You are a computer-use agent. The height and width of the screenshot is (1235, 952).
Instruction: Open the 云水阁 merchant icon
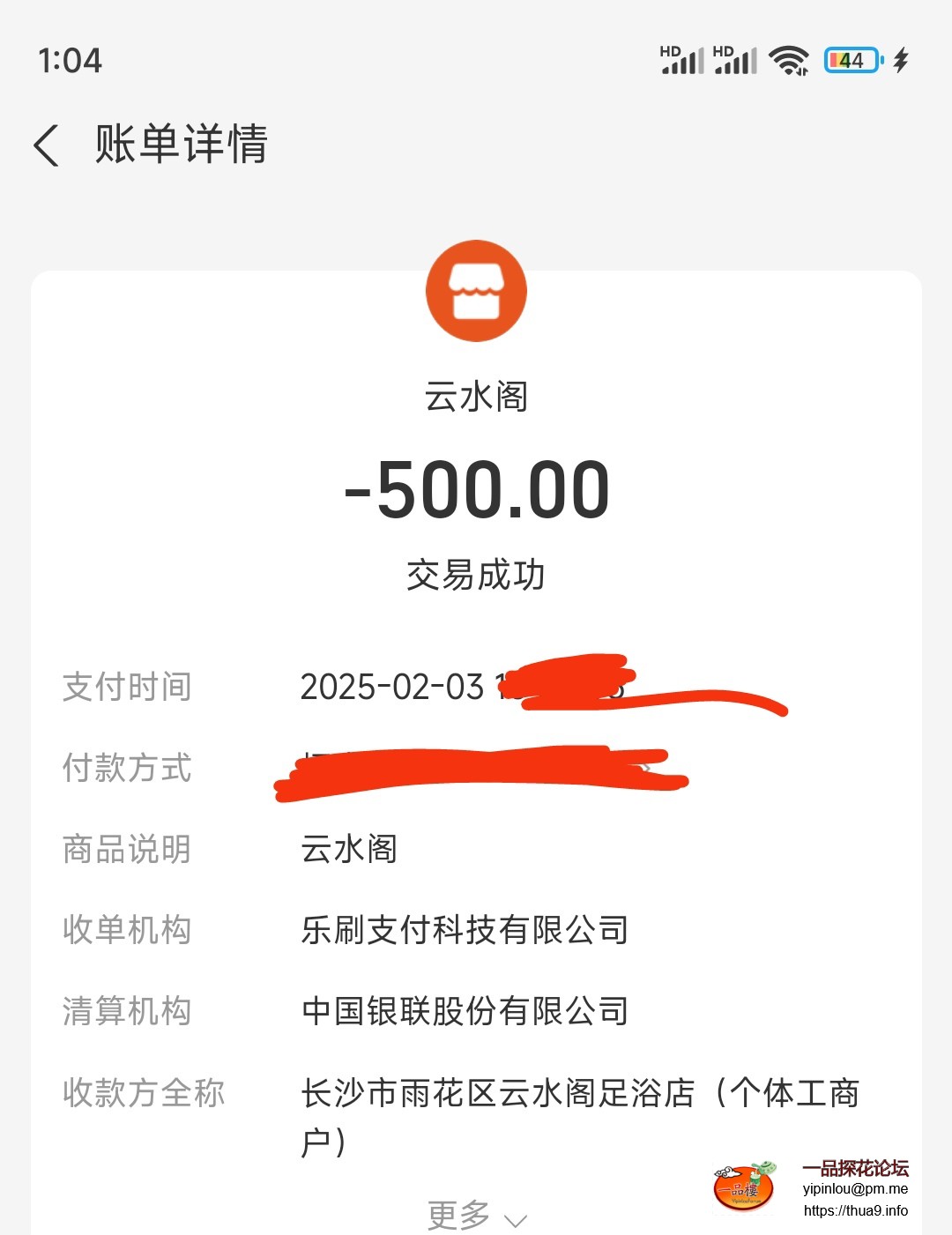pyautogui.click(x=476, y=291)
